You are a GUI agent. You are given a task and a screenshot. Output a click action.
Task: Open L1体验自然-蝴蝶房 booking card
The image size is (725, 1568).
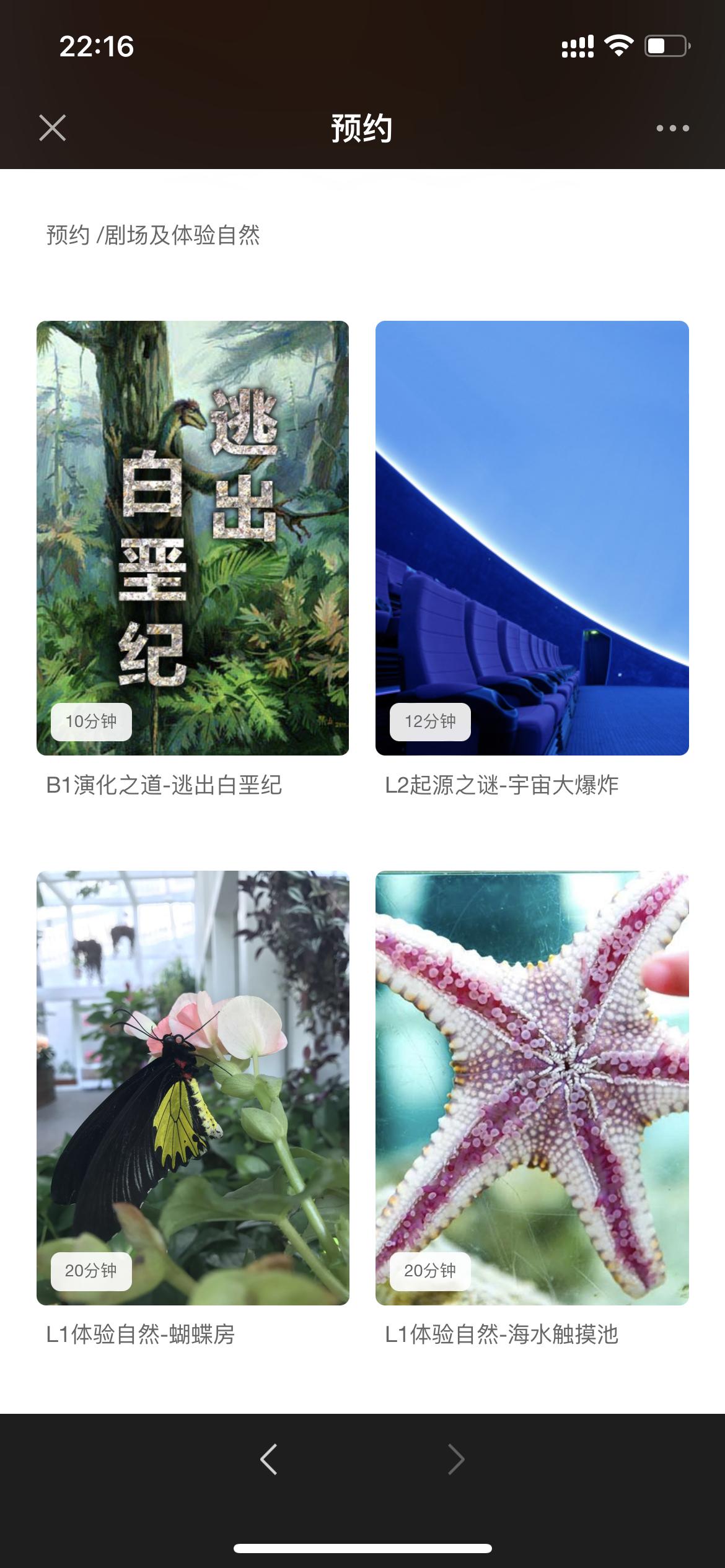click(x=193, y=1090)
